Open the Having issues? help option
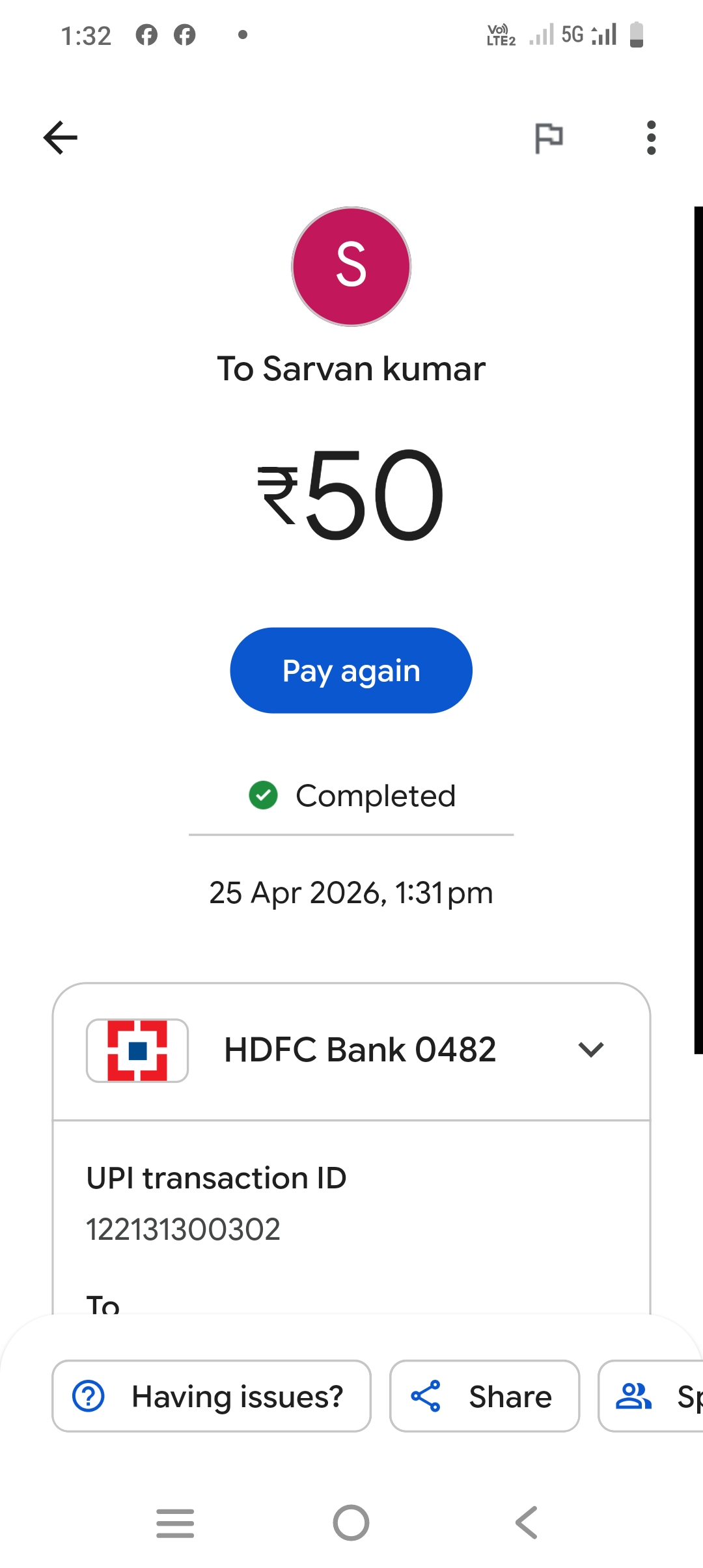 pyautogui.click(x=212, y=1395)
